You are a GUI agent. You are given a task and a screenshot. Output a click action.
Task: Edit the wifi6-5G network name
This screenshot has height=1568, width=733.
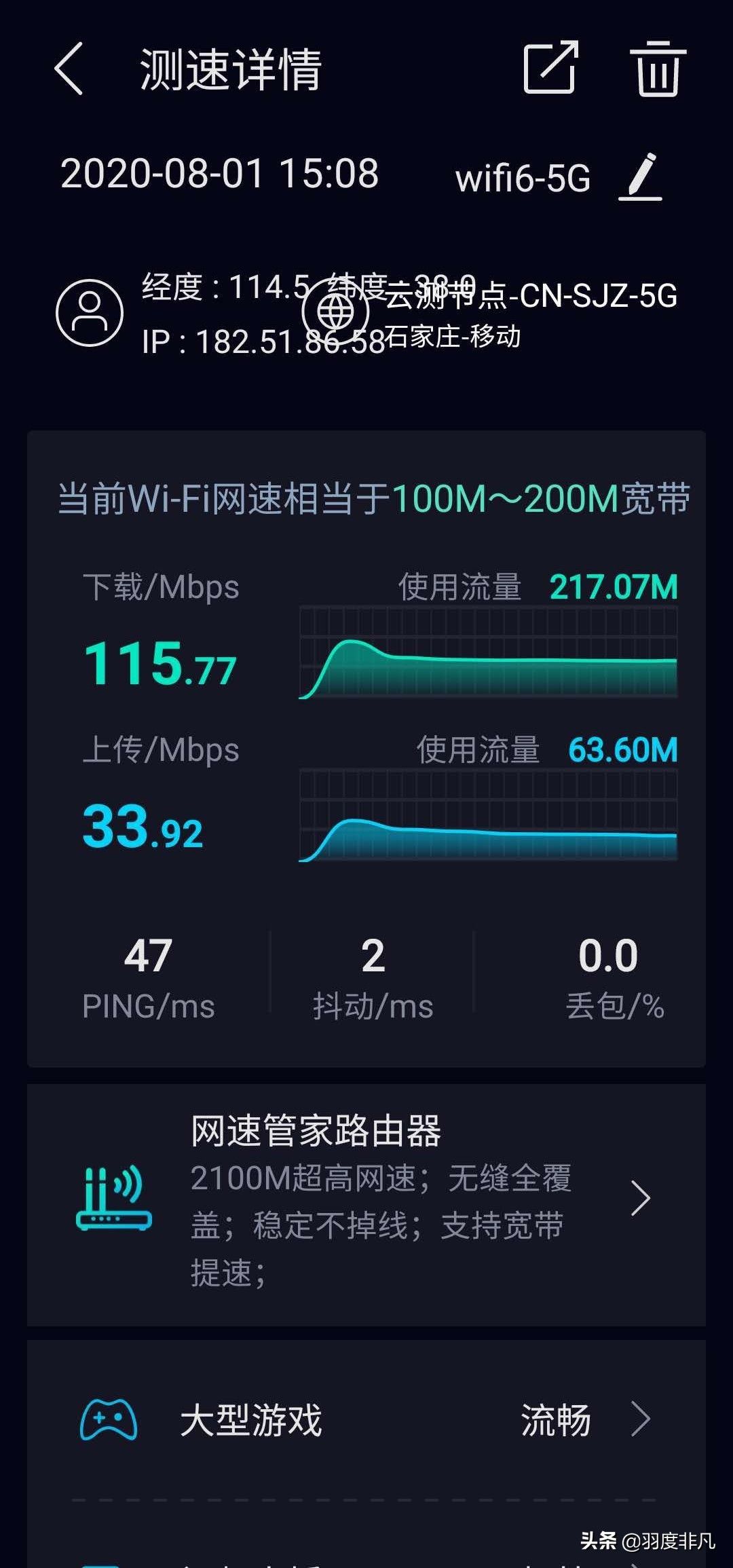[641, 177]
